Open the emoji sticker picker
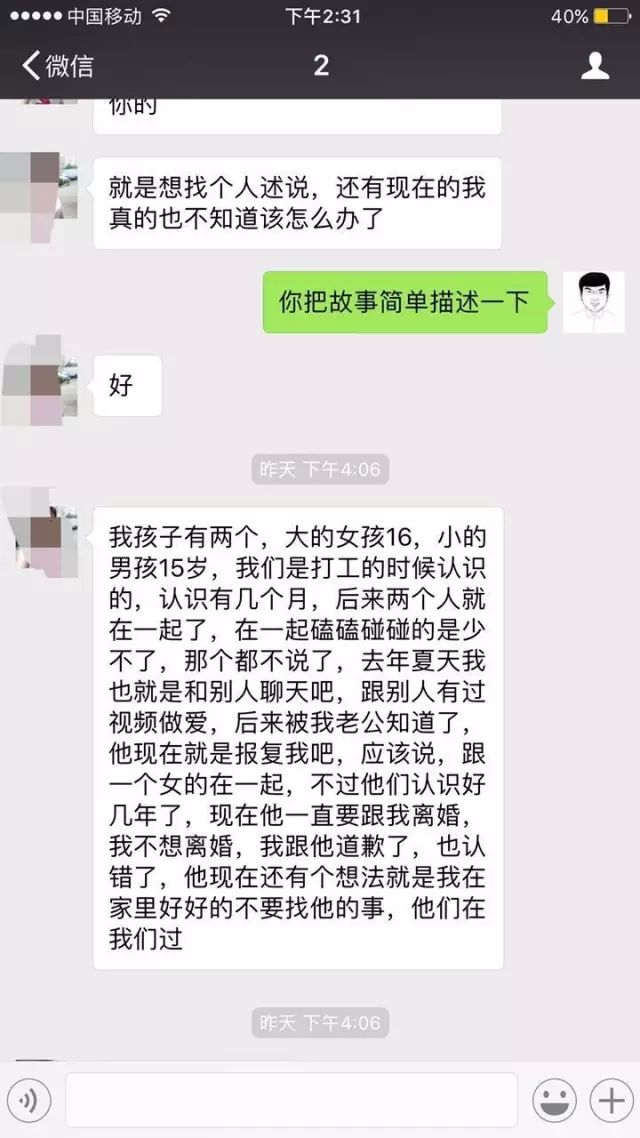This screenshot has height=1138, width=640. point(553,1101)
